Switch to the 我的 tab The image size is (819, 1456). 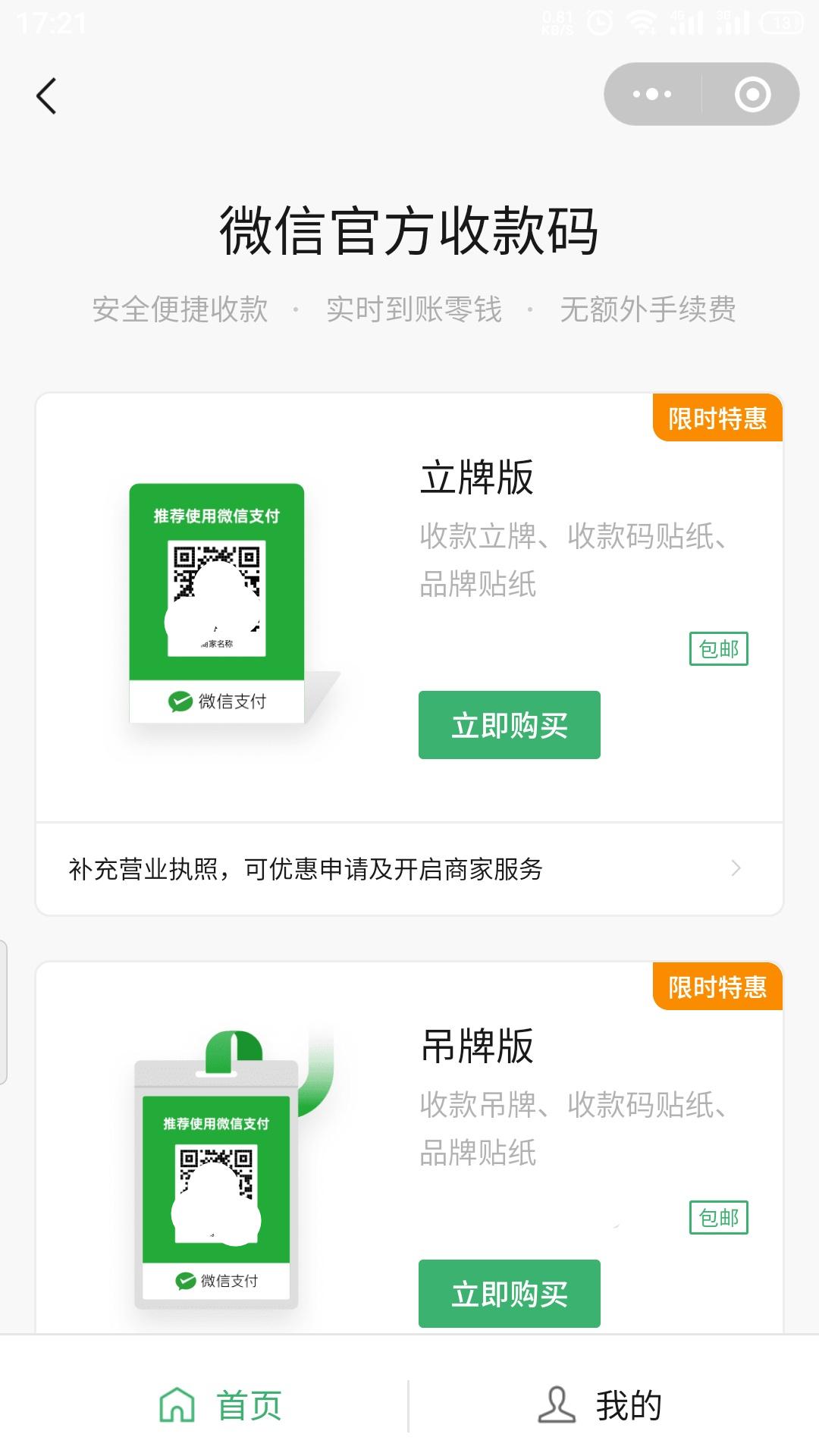click(x=601, y=1406)
